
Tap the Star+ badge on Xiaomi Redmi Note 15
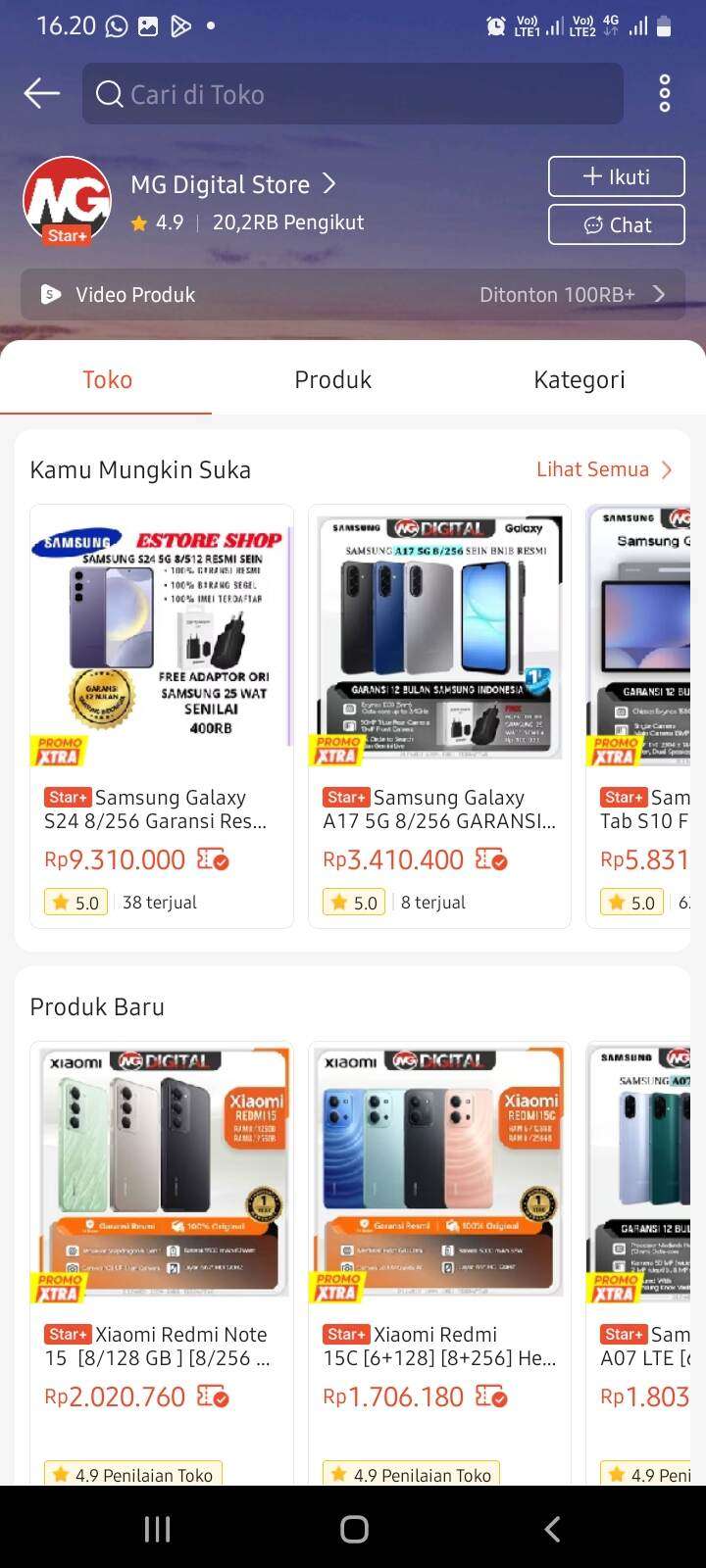pos(66,1334)
